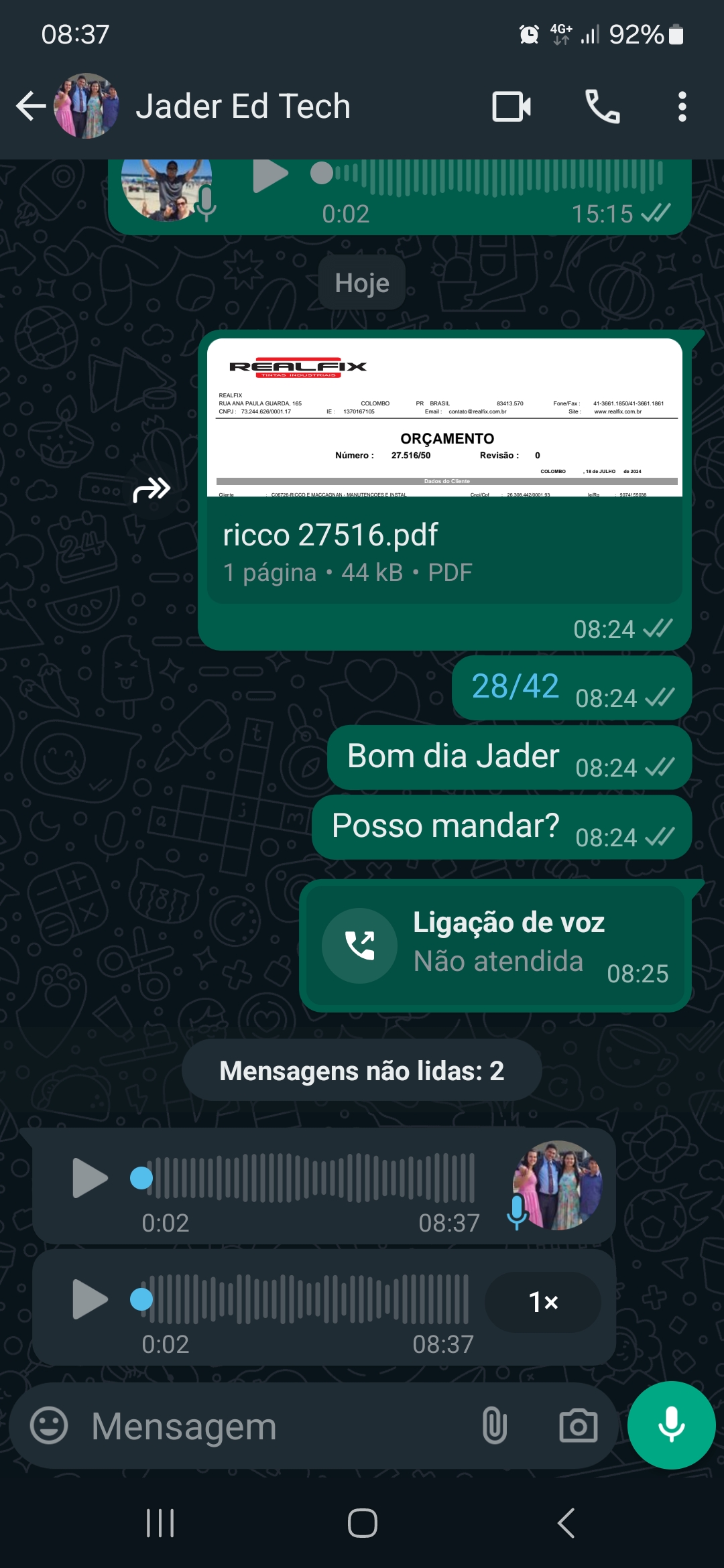Play the 15:15 sent voice message
724x1568 pixels.
pyautogui.click(x=269, y=176)
